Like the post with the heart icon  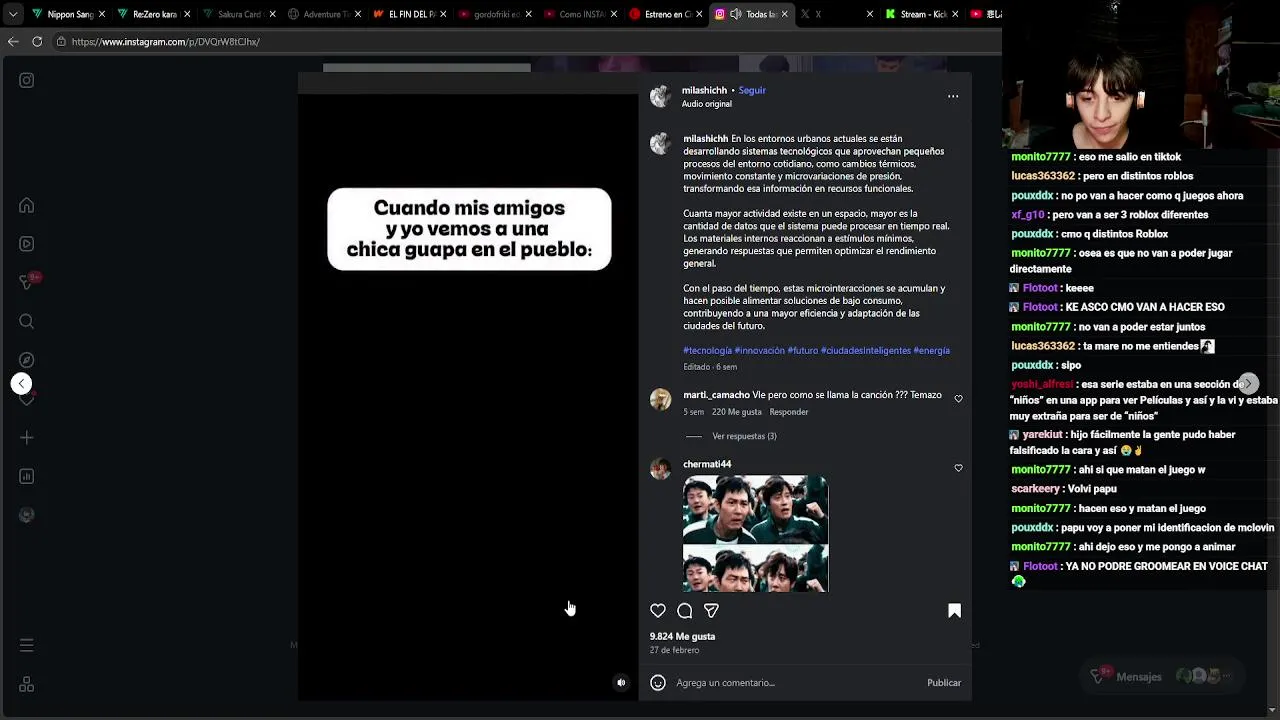click(x=658, y=611)
